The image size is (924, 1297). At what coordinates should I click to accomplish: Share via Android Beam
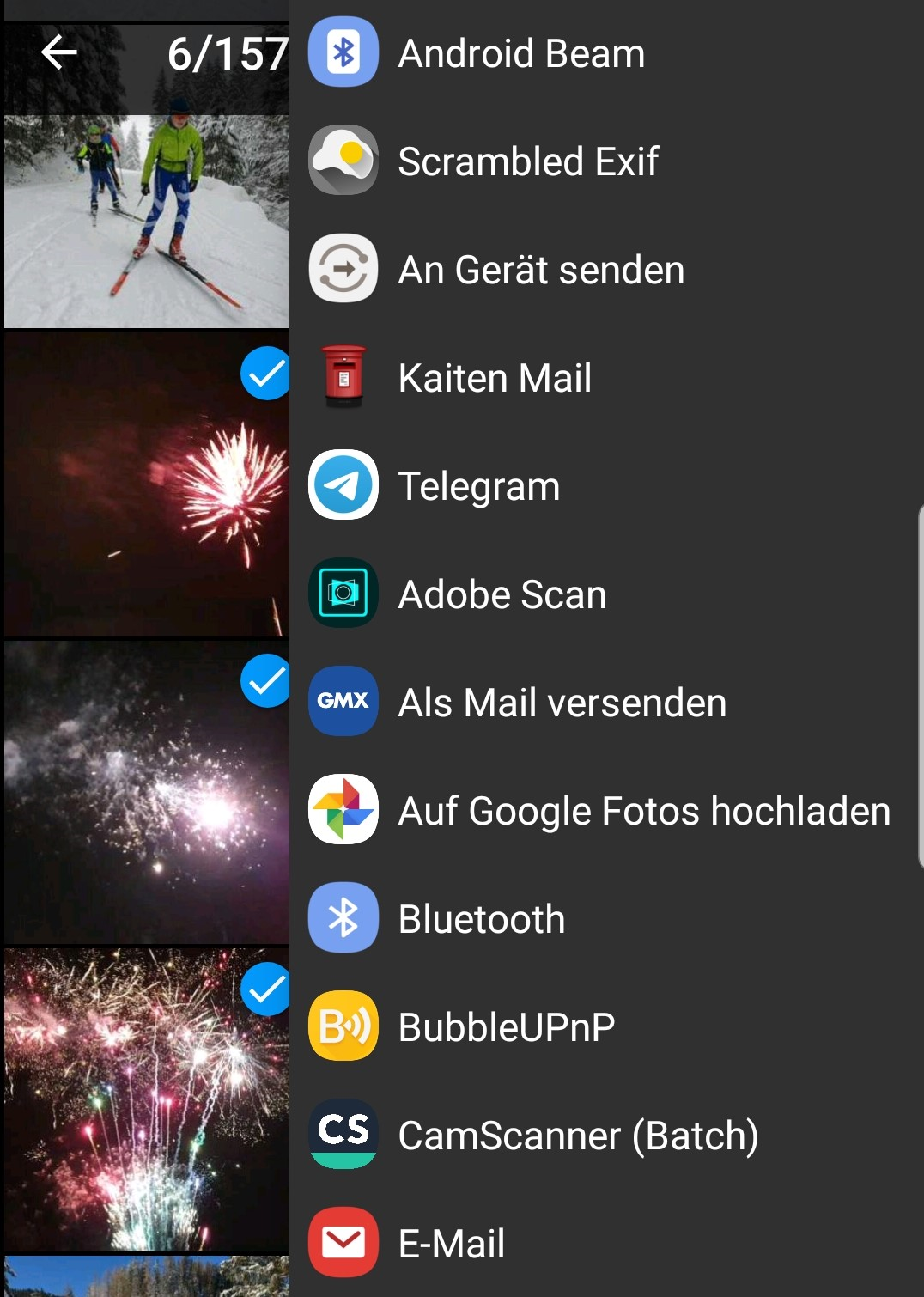(520, 53)
